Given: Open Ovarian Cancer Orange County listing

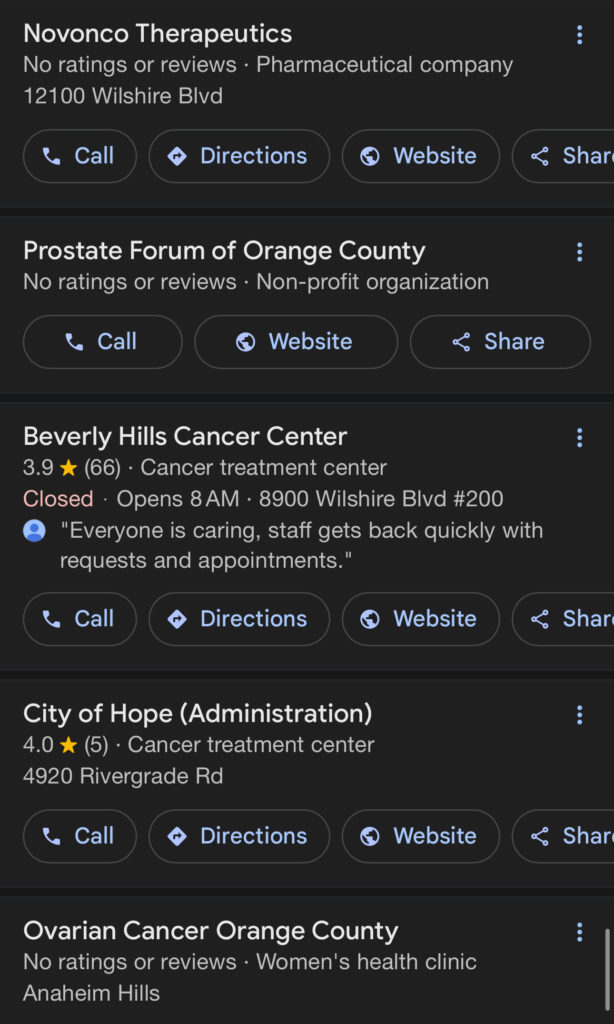Looking at the screenshot, I should click(x=210, y=931).
